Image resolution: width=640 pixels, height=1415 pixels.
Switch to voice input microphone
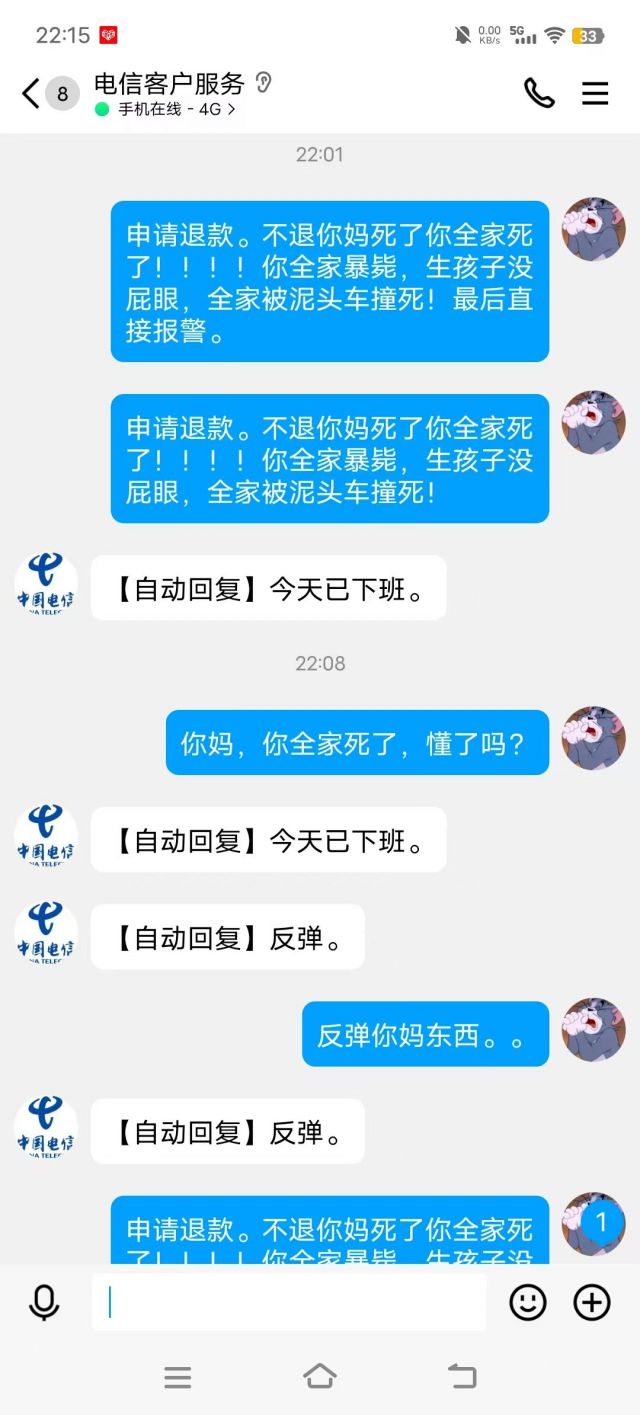(44, 1302)
